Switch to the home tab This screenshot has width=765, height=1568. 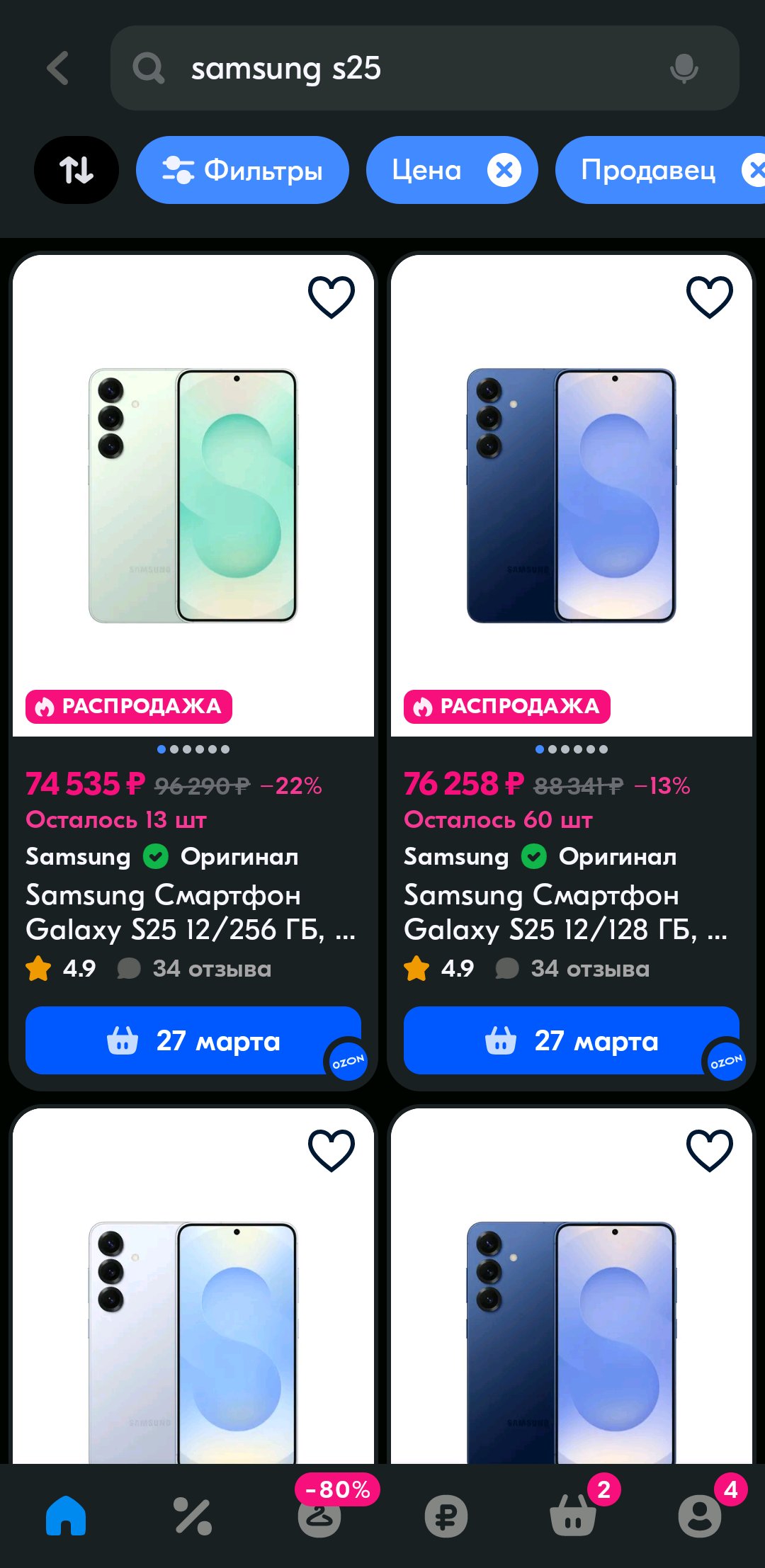66,1516
